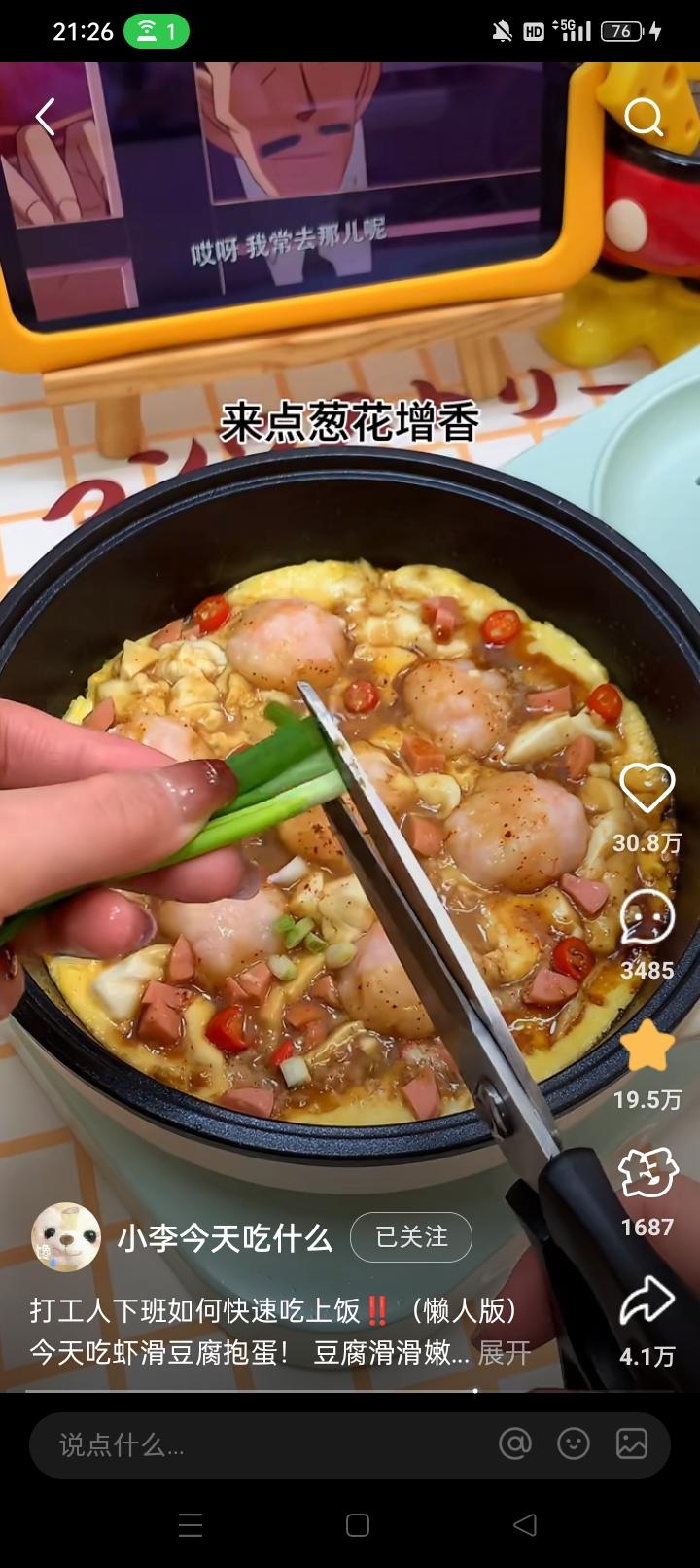Tap the system back triangle
The width and height of the screenshot is (700, 1568).
coord(525,1525)
